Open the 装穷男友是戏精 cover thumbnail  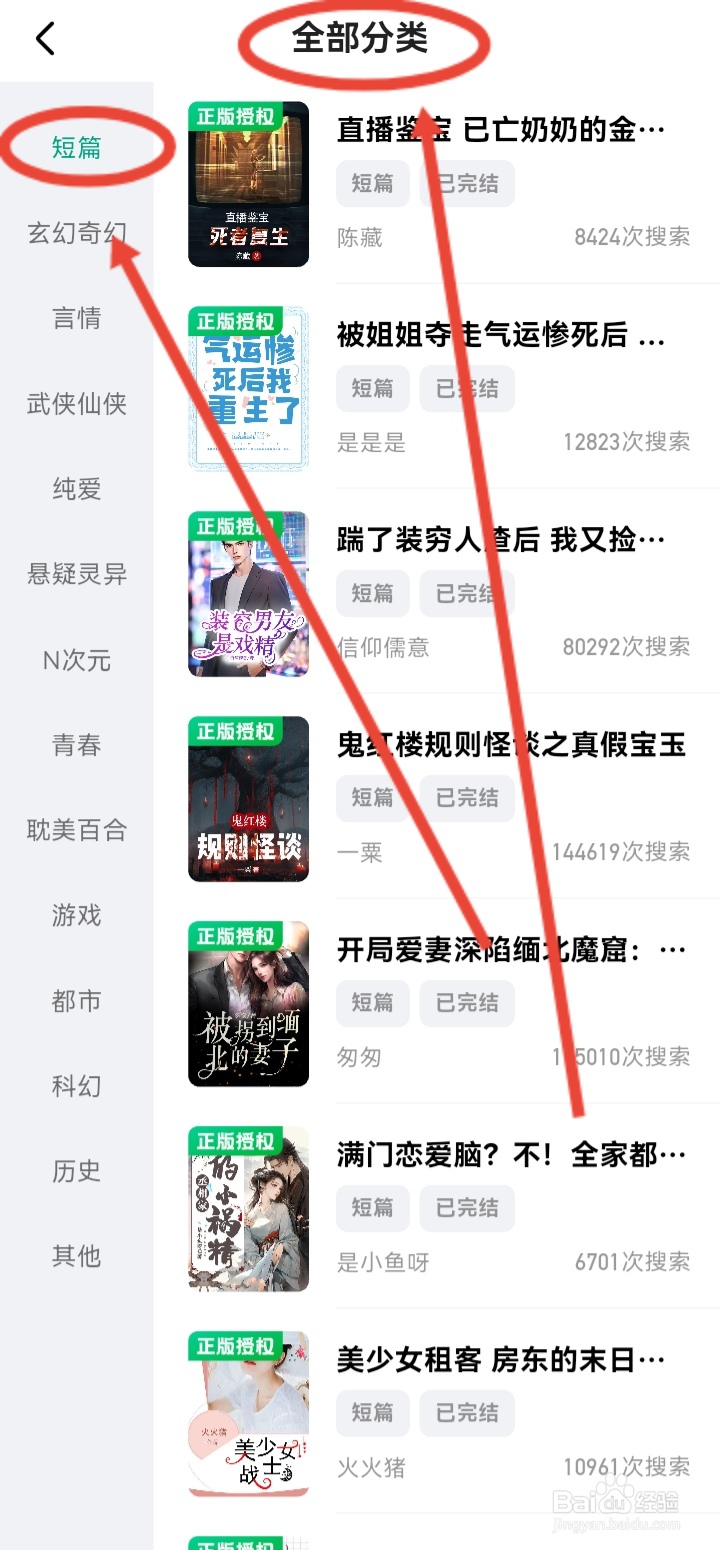pos(247,593)
